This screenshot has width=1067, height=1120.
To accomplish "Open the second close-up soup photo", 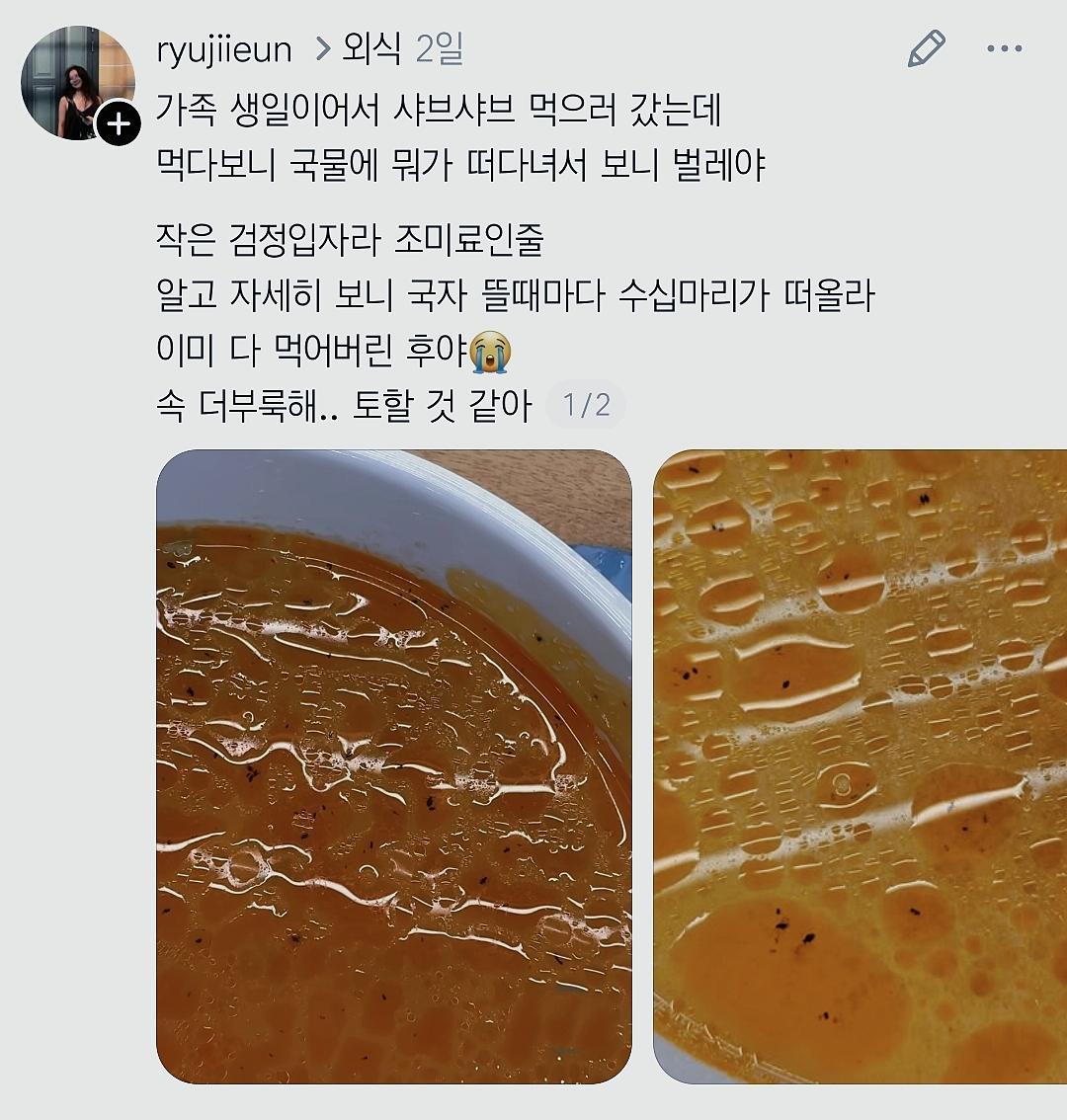I will click(x=860, y=765).
